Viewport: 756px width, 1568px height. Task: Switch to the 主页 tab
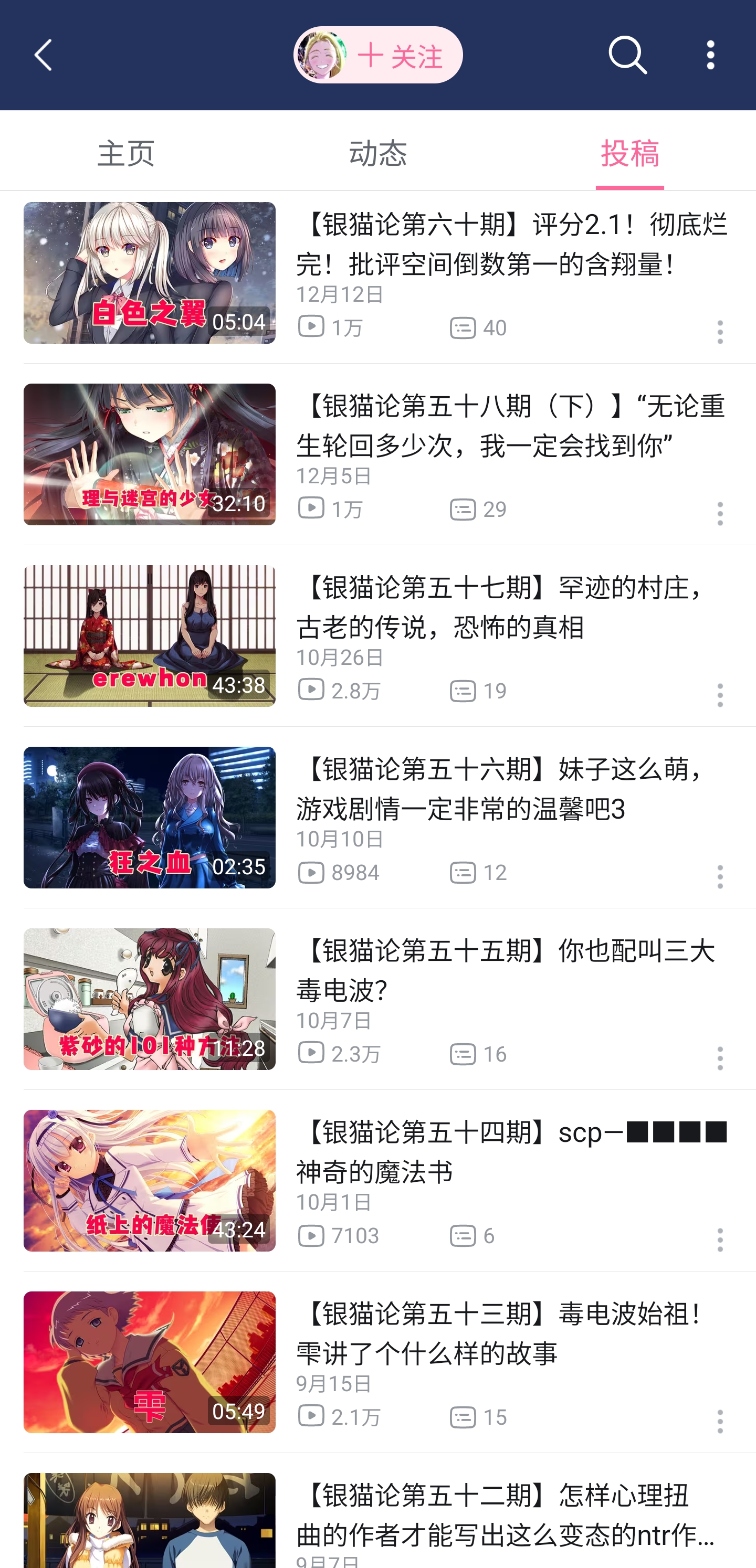click(126, 153)
